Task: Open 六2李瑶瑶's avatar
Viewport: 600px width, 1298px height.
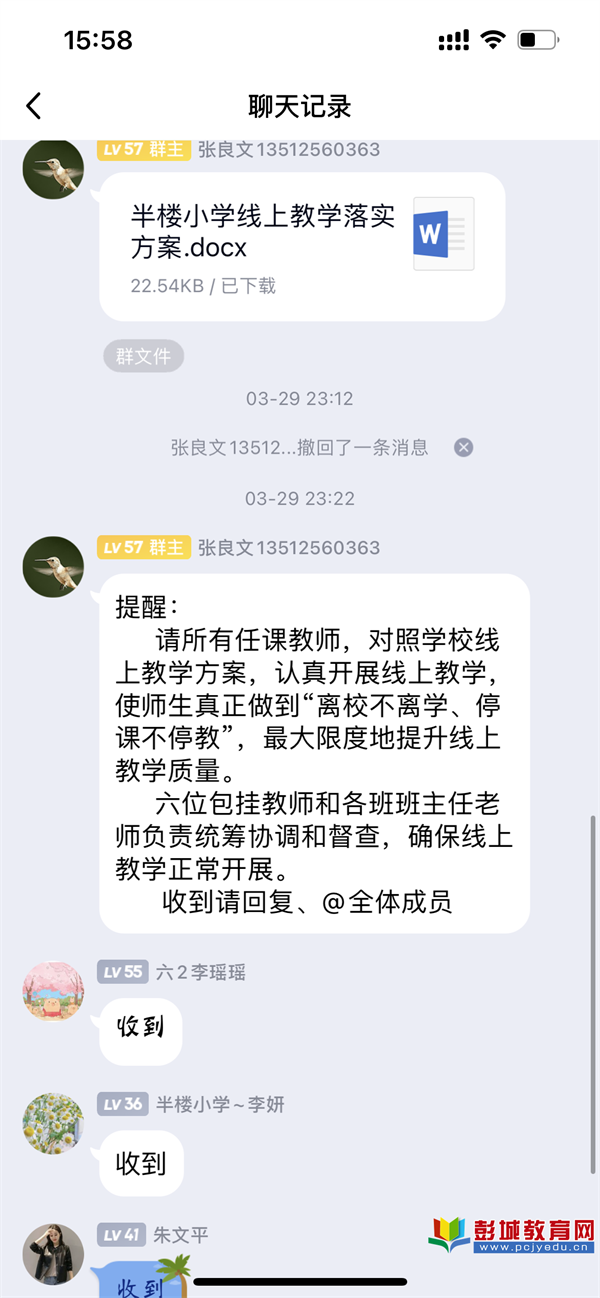Action: (53, 992)
